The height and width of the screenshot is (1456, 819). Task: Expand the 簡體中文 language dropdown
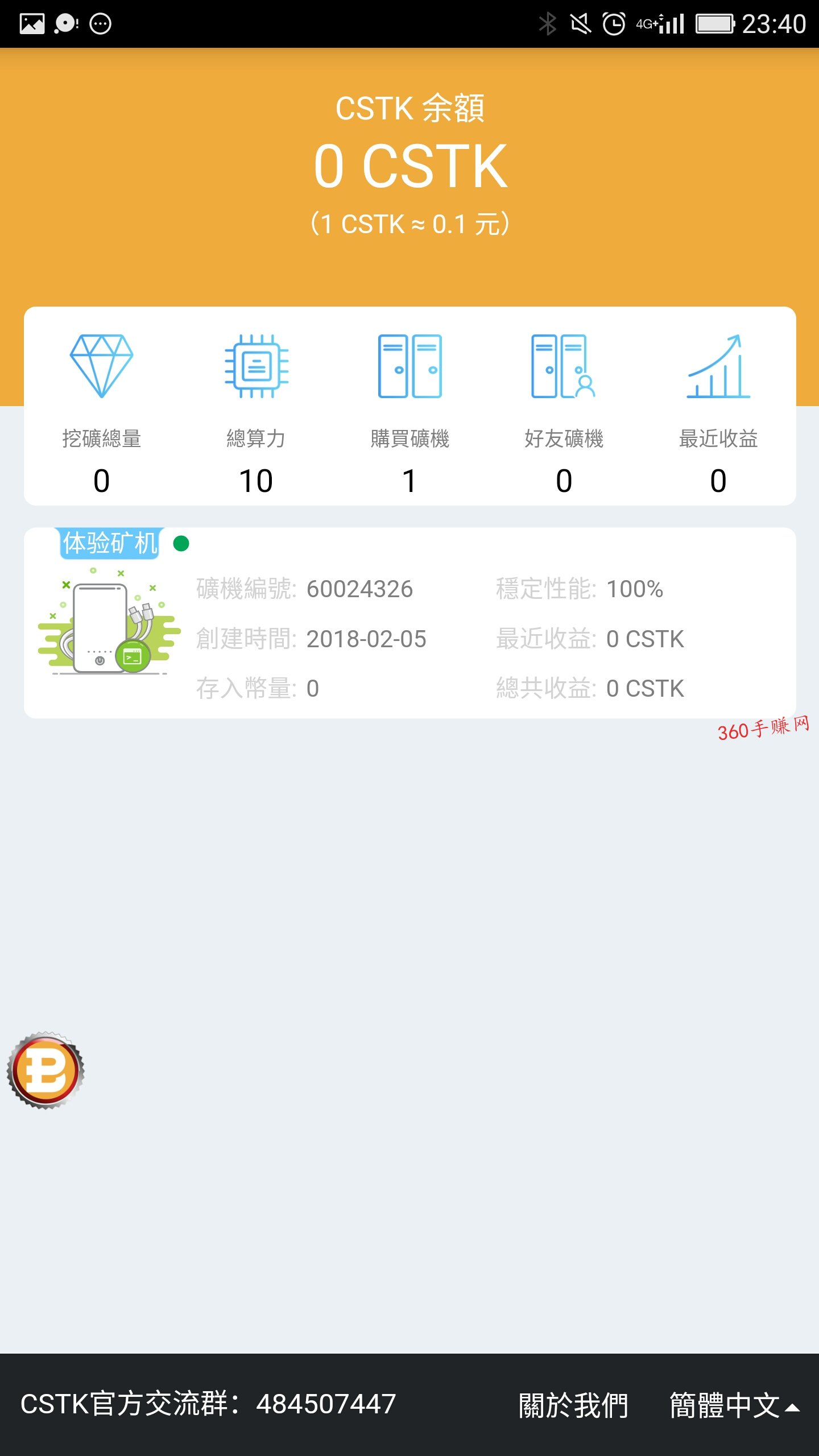coord(734,1404)
